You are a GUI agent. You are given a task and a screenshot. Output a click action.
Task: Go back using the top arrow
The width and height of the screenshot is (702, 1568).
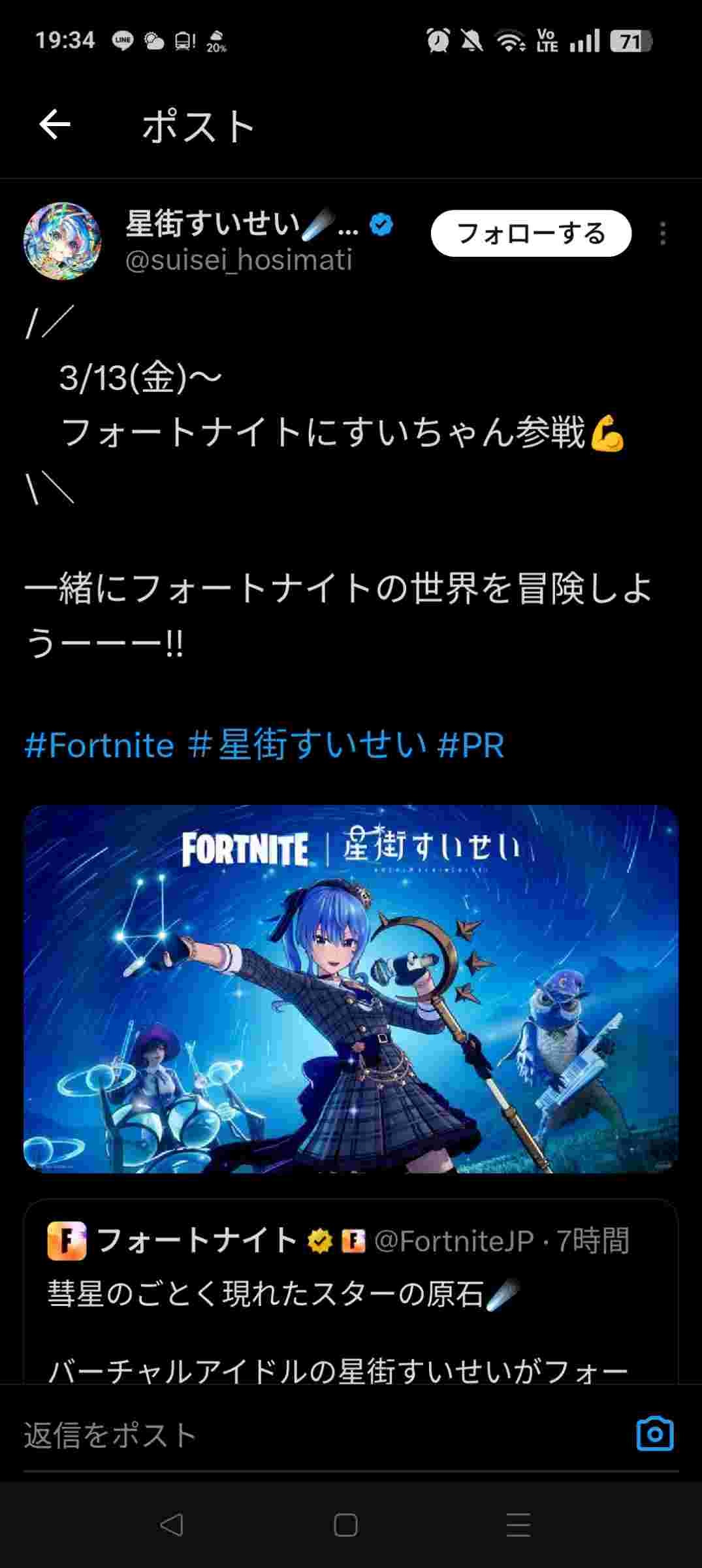point(55,125)
